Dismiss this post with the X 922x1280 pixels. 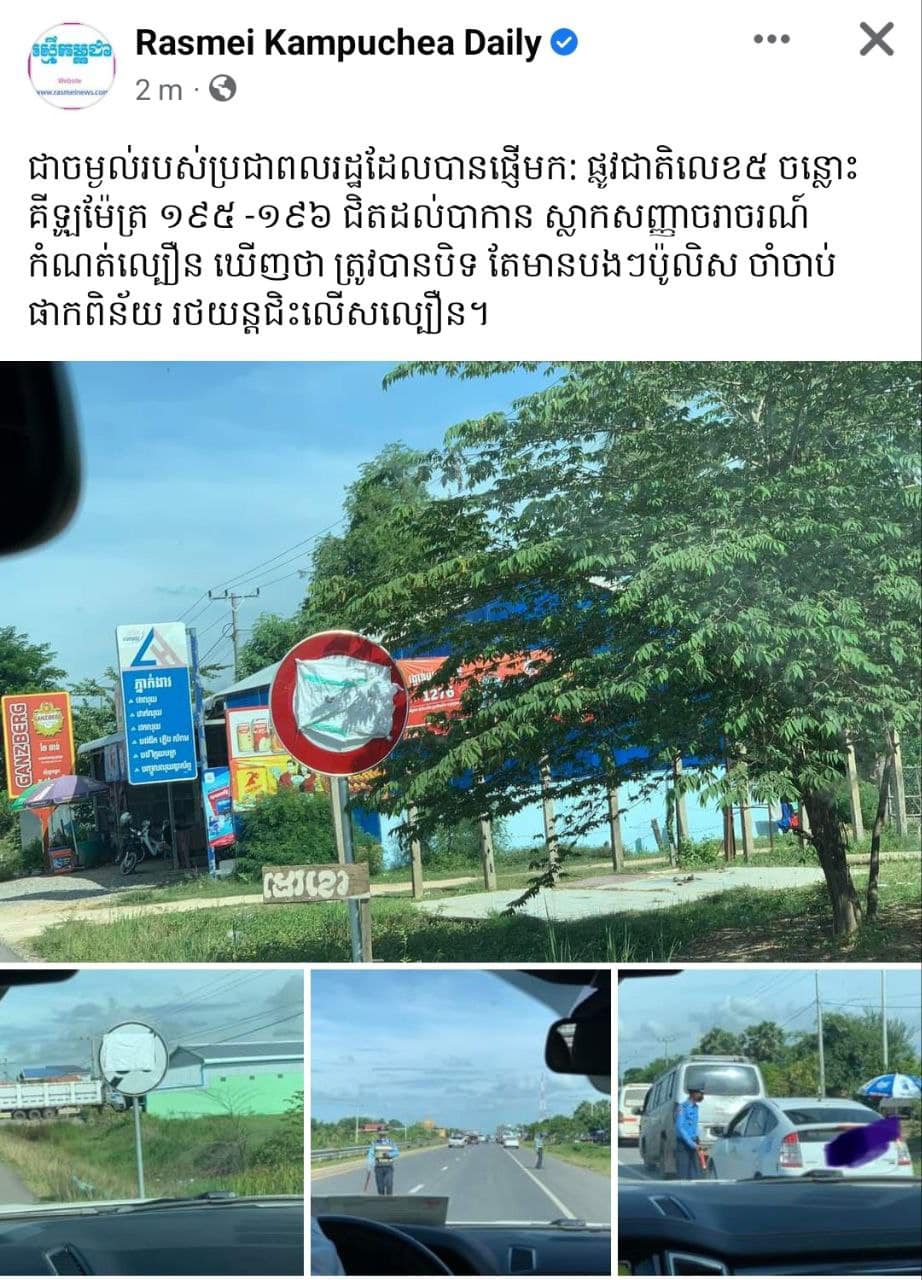pos(876,40)
